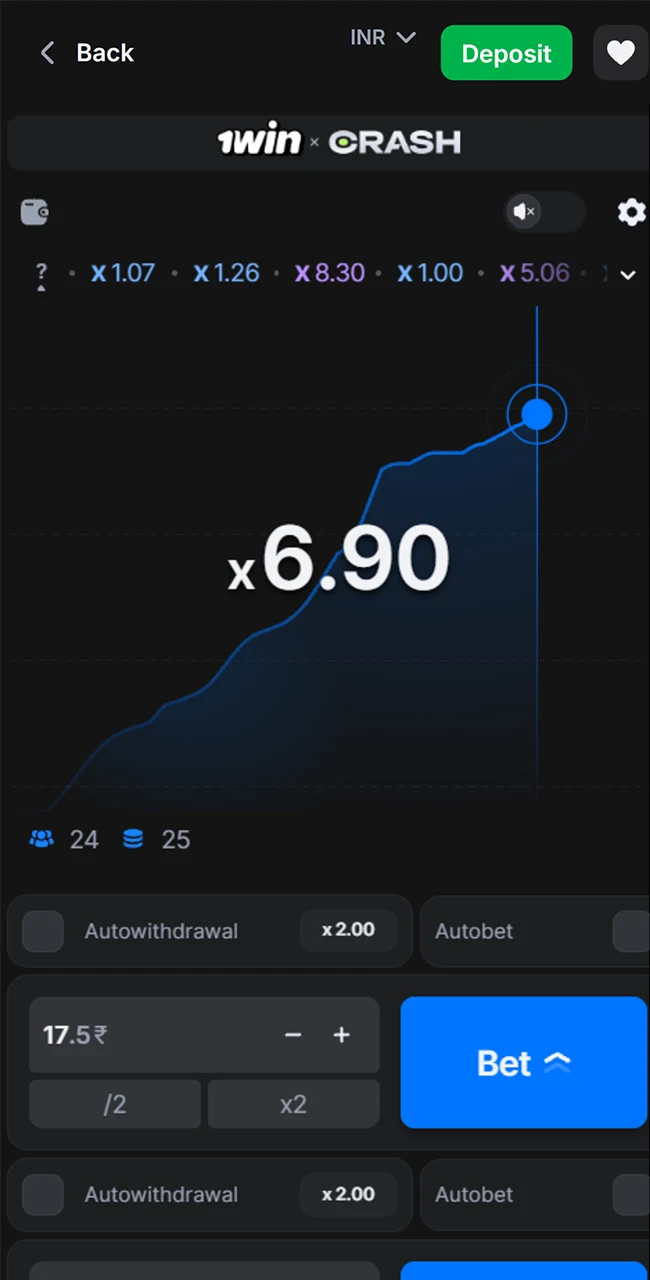Enable the second Autowithdrawal checkbox
650x1280 pixels.
pos(43,1194)
